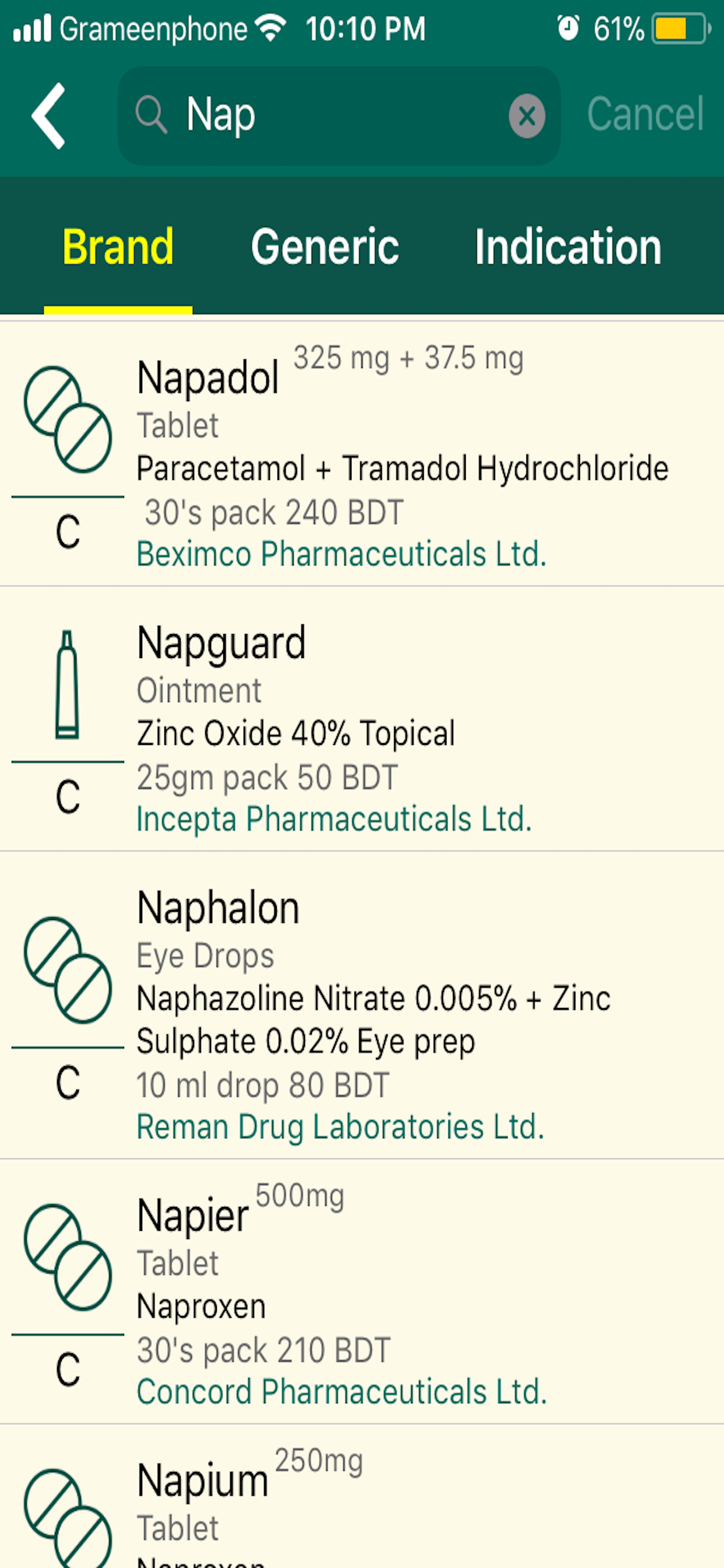The height and width of the screenshot is (1568, 724).
Task: Tap the search magnifier icon
Action: coord(151,114)
